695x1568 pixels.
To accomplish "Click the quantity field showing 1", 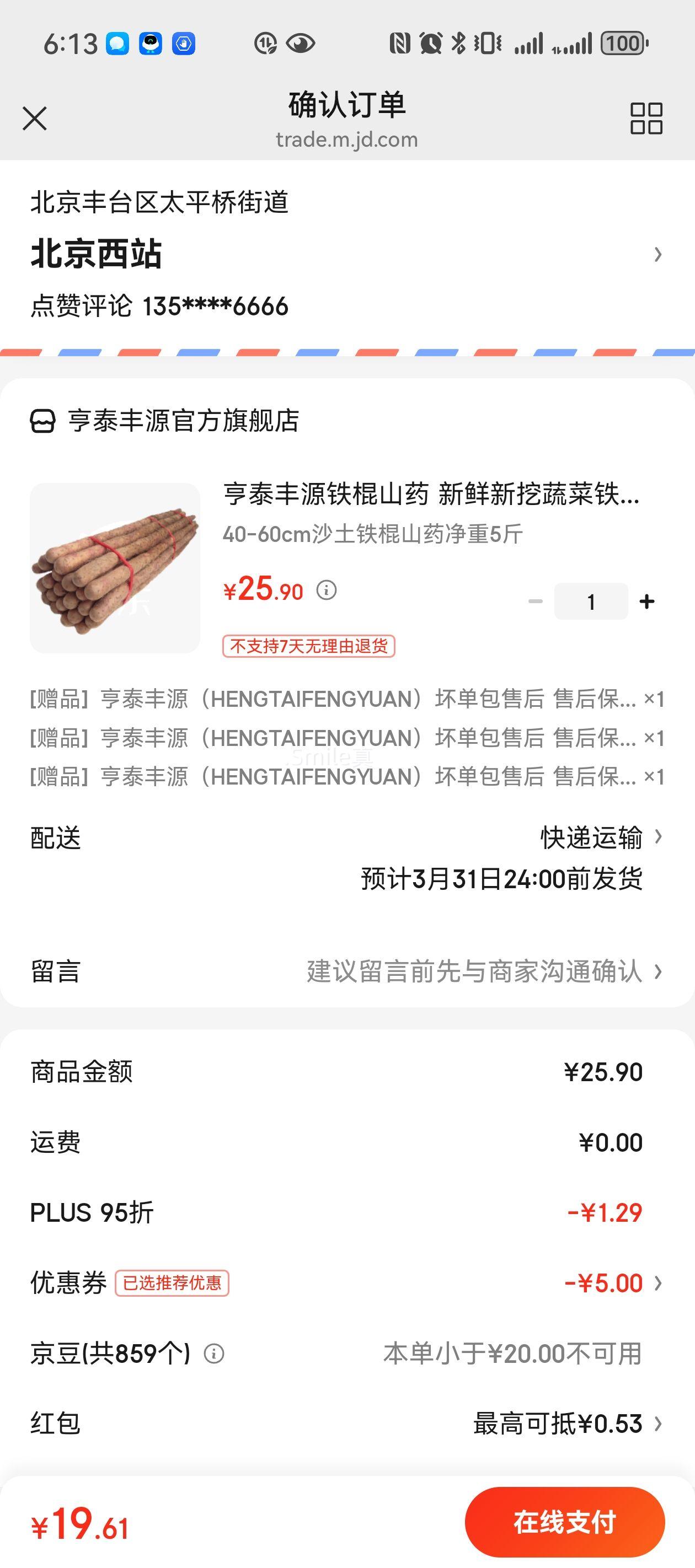I will (591, 600).
